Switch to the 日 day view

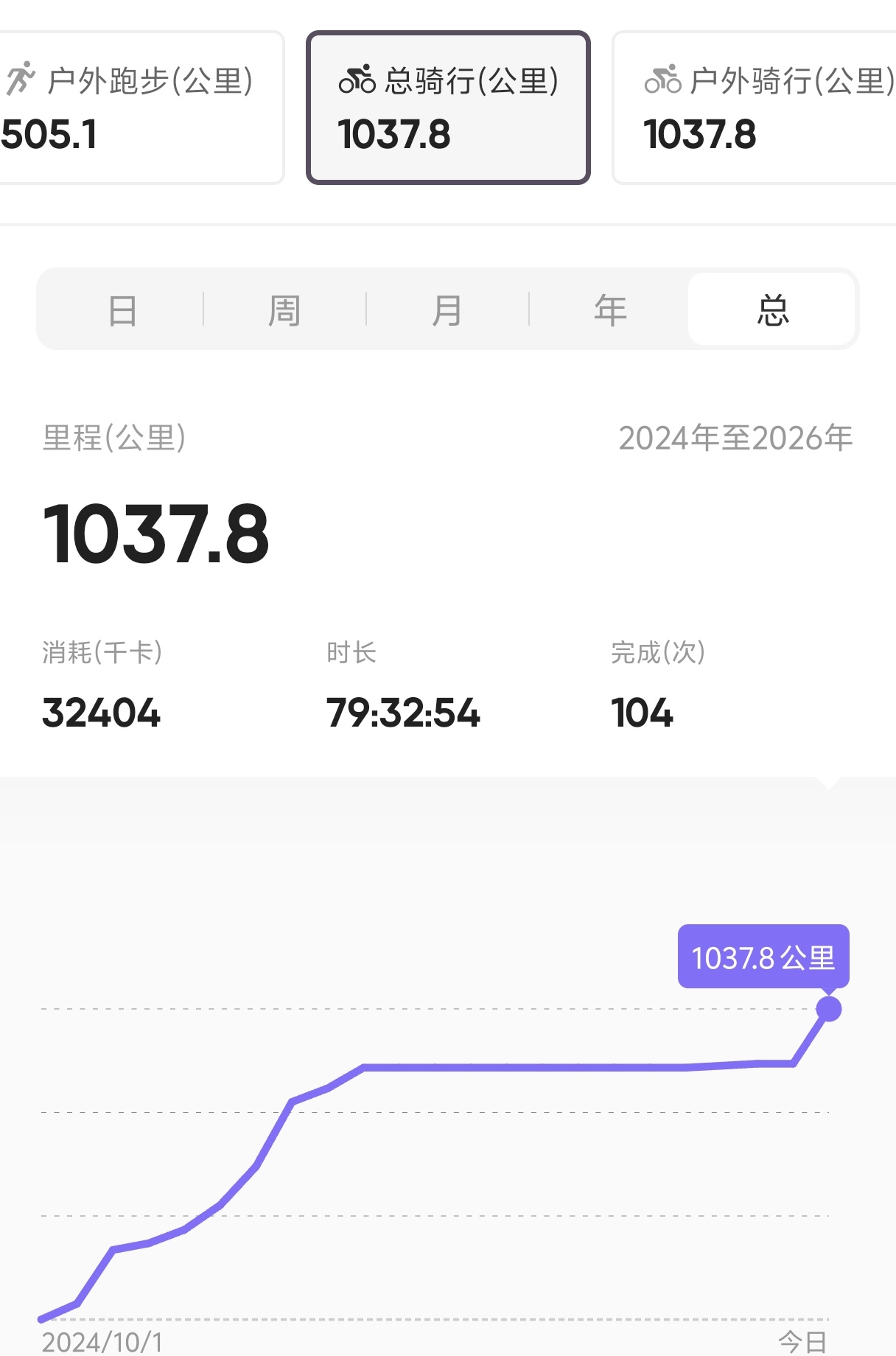point(122,310)
